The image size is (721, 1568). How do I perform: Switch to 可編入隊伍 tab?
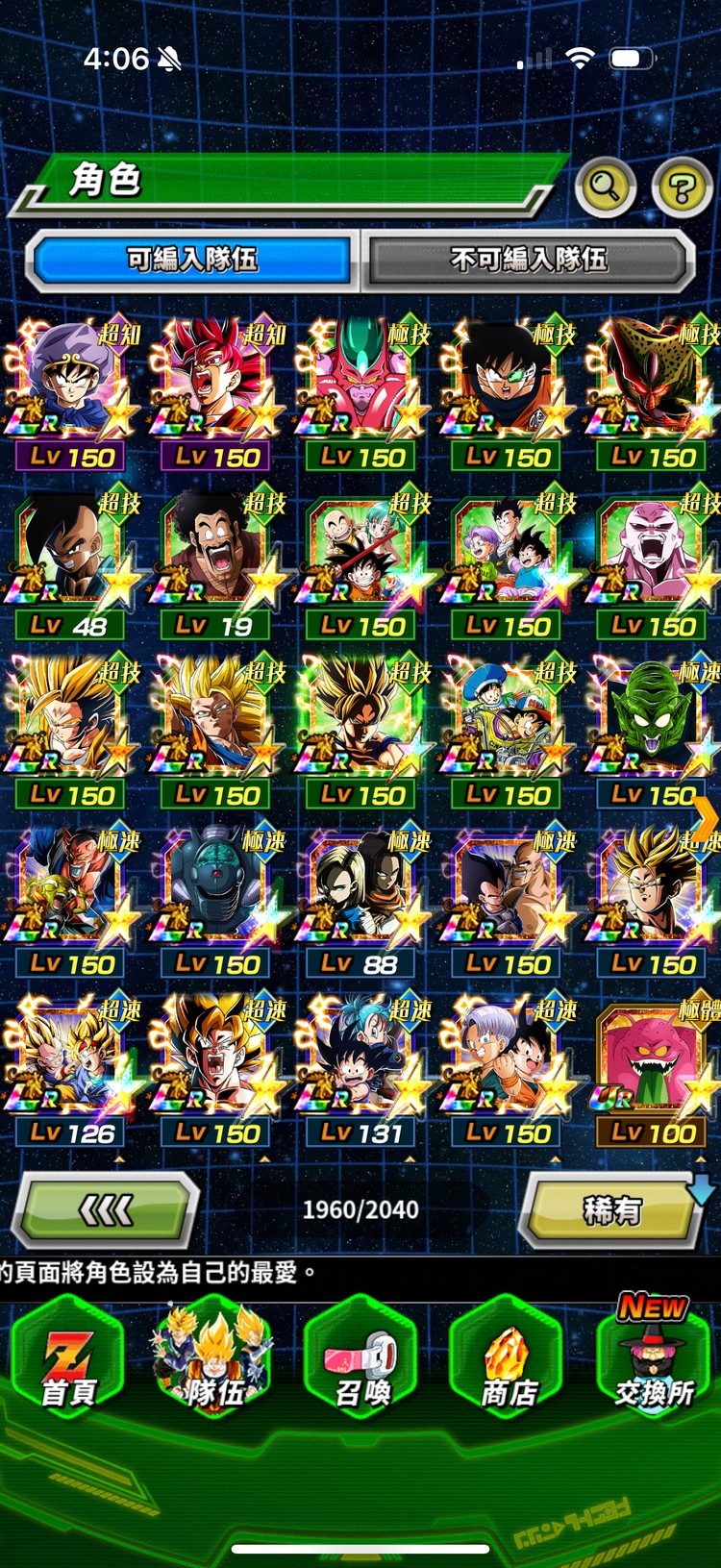coord(192,260)
